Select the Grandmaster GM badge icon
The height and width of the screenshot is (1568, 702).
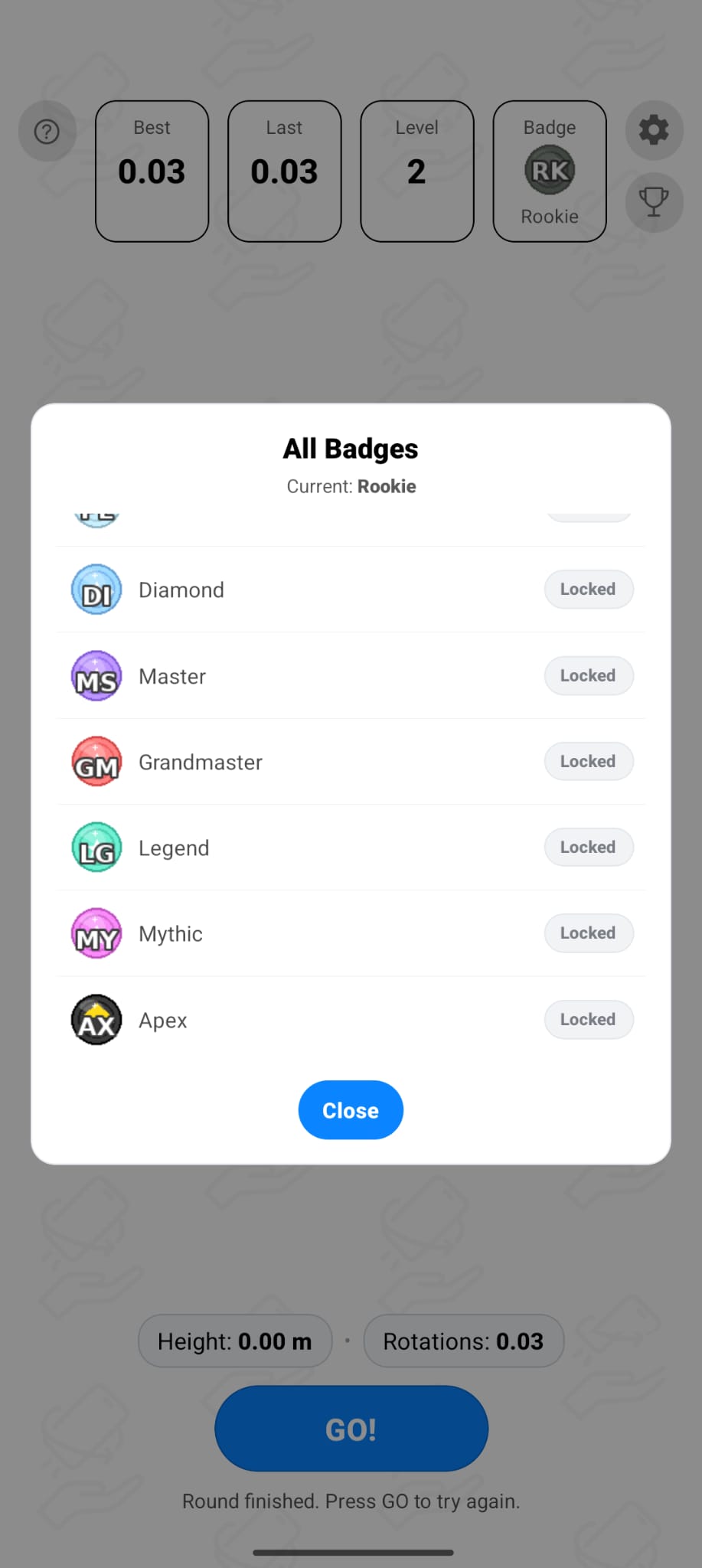pyautogui.click(x=96, y=762)
